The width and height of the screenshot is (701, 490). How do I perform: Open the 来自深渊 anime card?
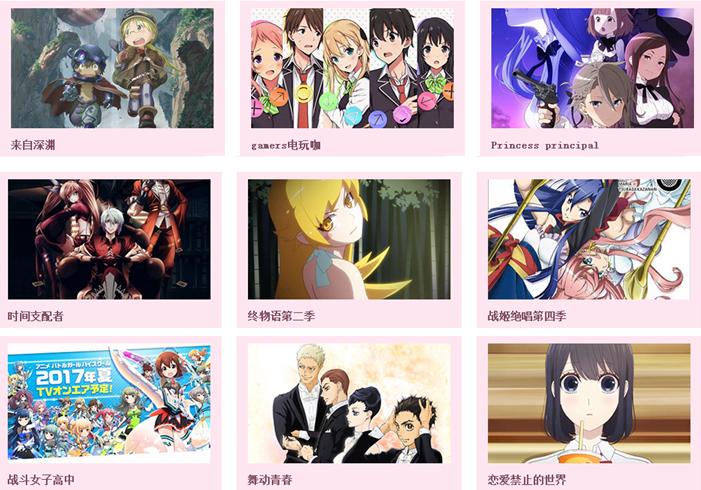112,68
